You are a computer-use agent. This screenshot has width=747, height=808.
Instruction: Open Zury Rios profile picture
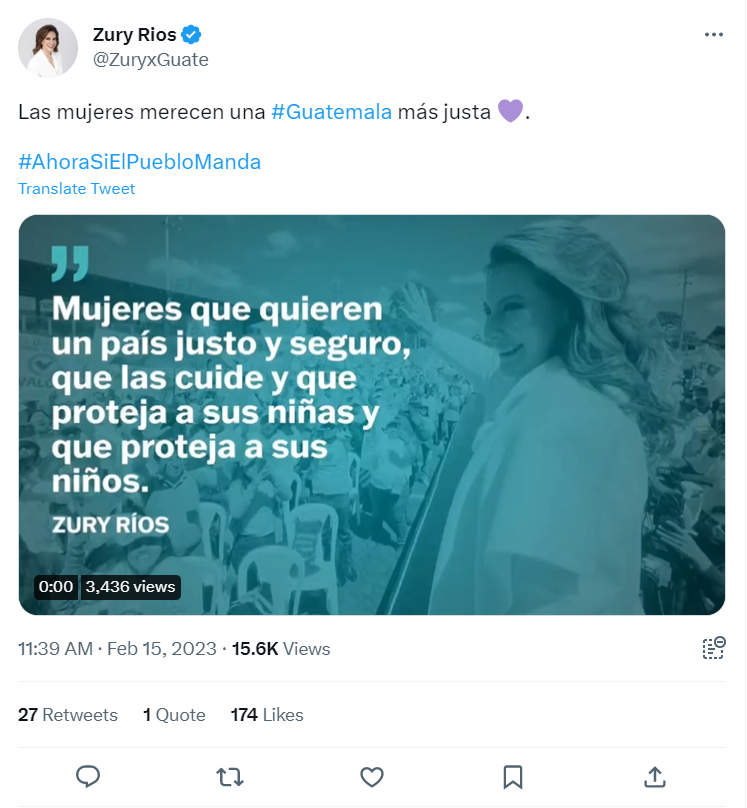[x=47, y=47]
